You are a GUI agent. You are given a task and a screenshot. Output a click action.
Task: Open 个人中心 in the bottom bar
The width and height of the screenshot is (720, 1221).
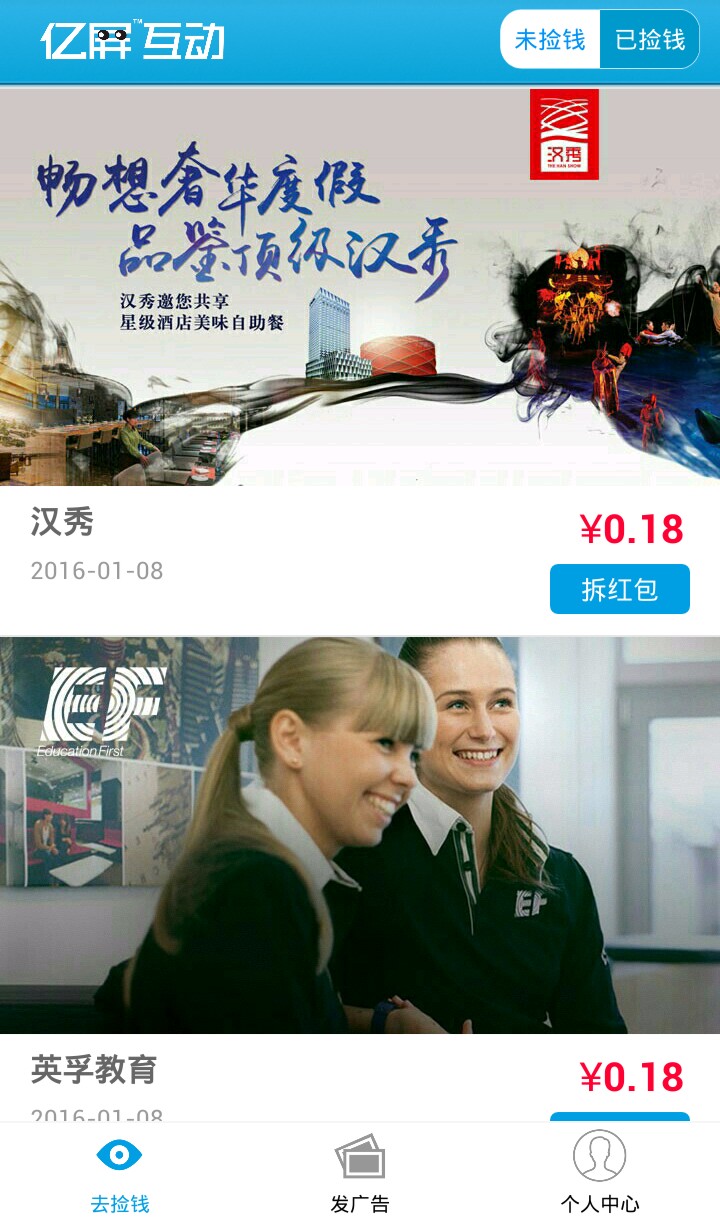point(600,1173)
